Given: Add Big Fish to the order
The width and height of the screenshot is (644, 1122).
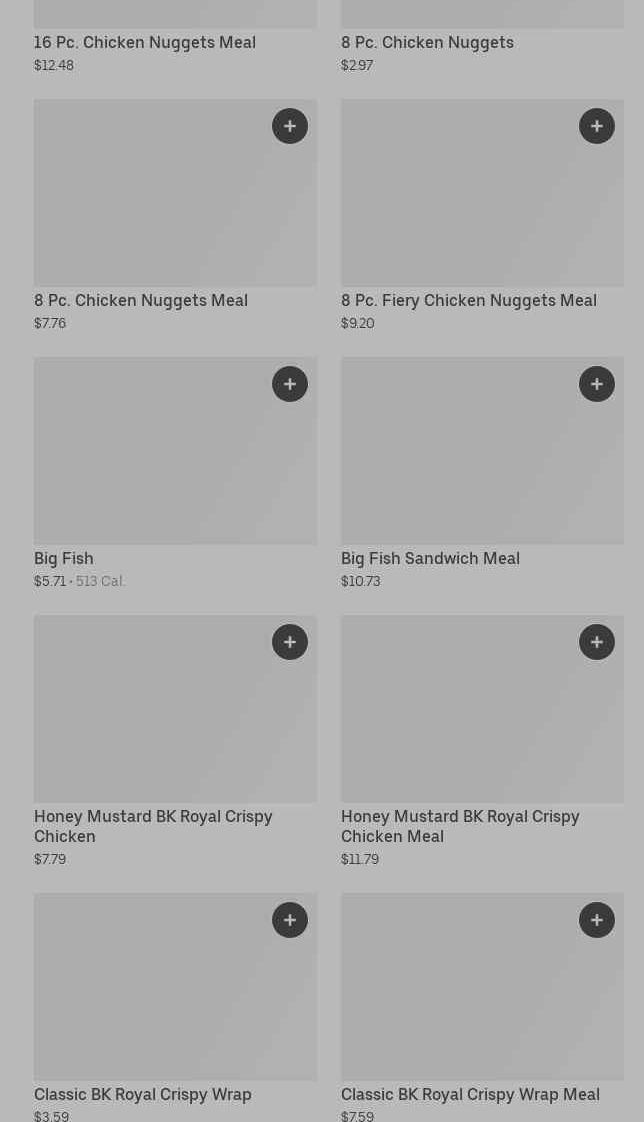Looking at the screenshot, I should pos(290,384).
